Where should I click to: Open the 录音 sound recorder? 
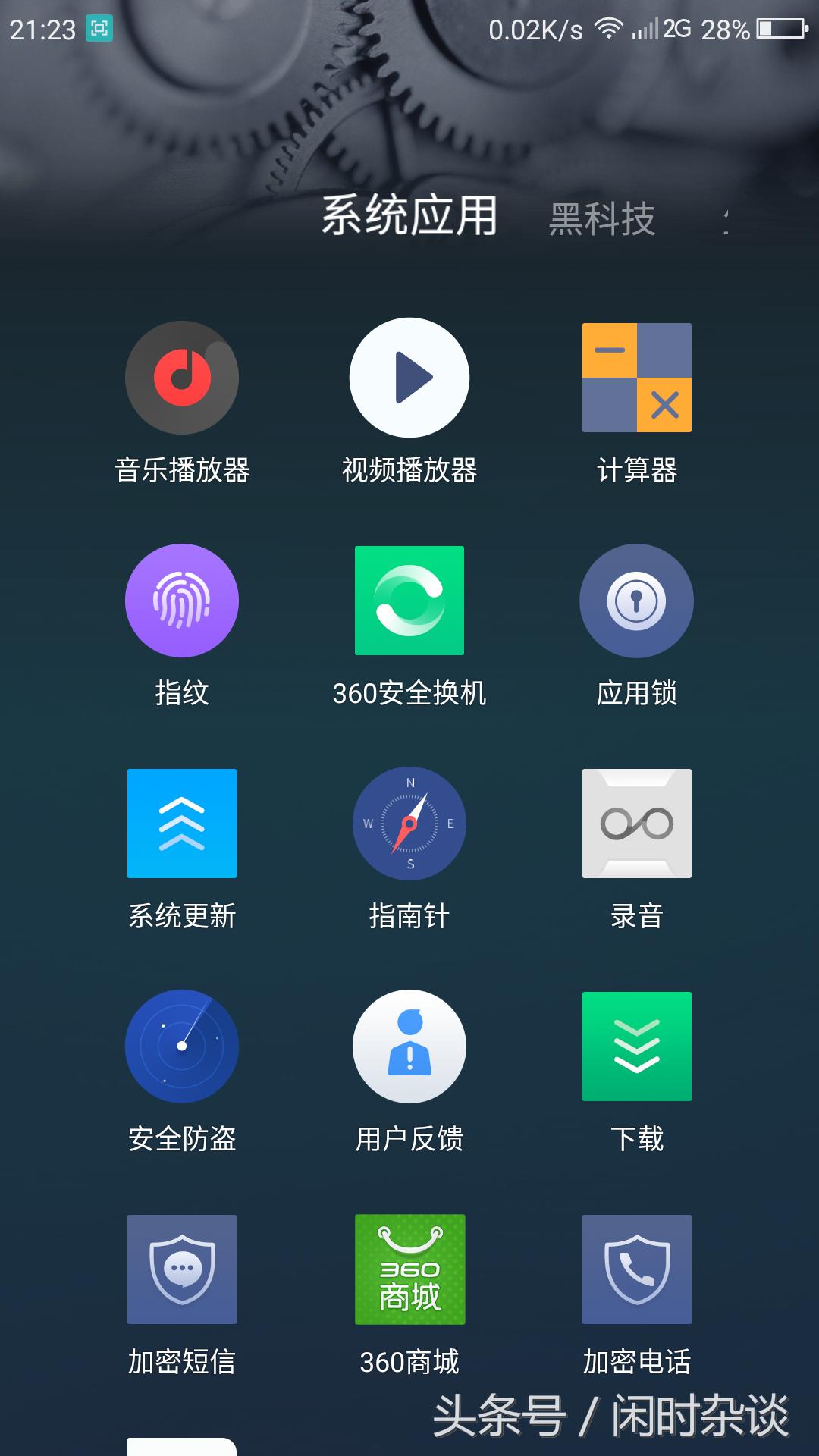(637, 824)
